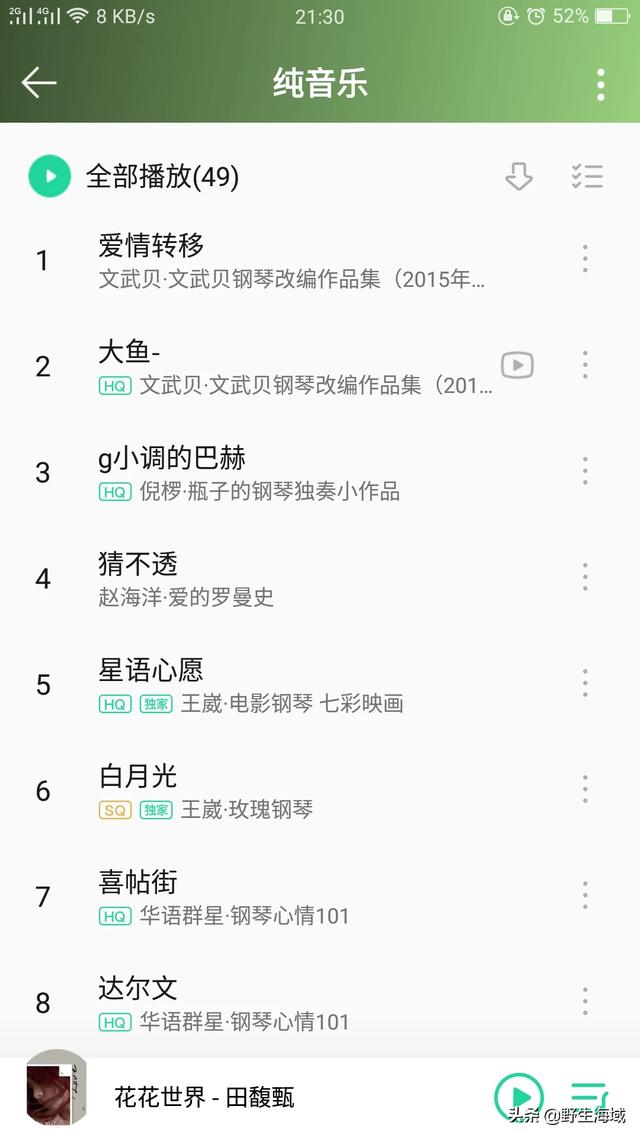Go back from the 纯音乐 playlist
Viewport: 640px width, 1138px height.
coord(39,83)
